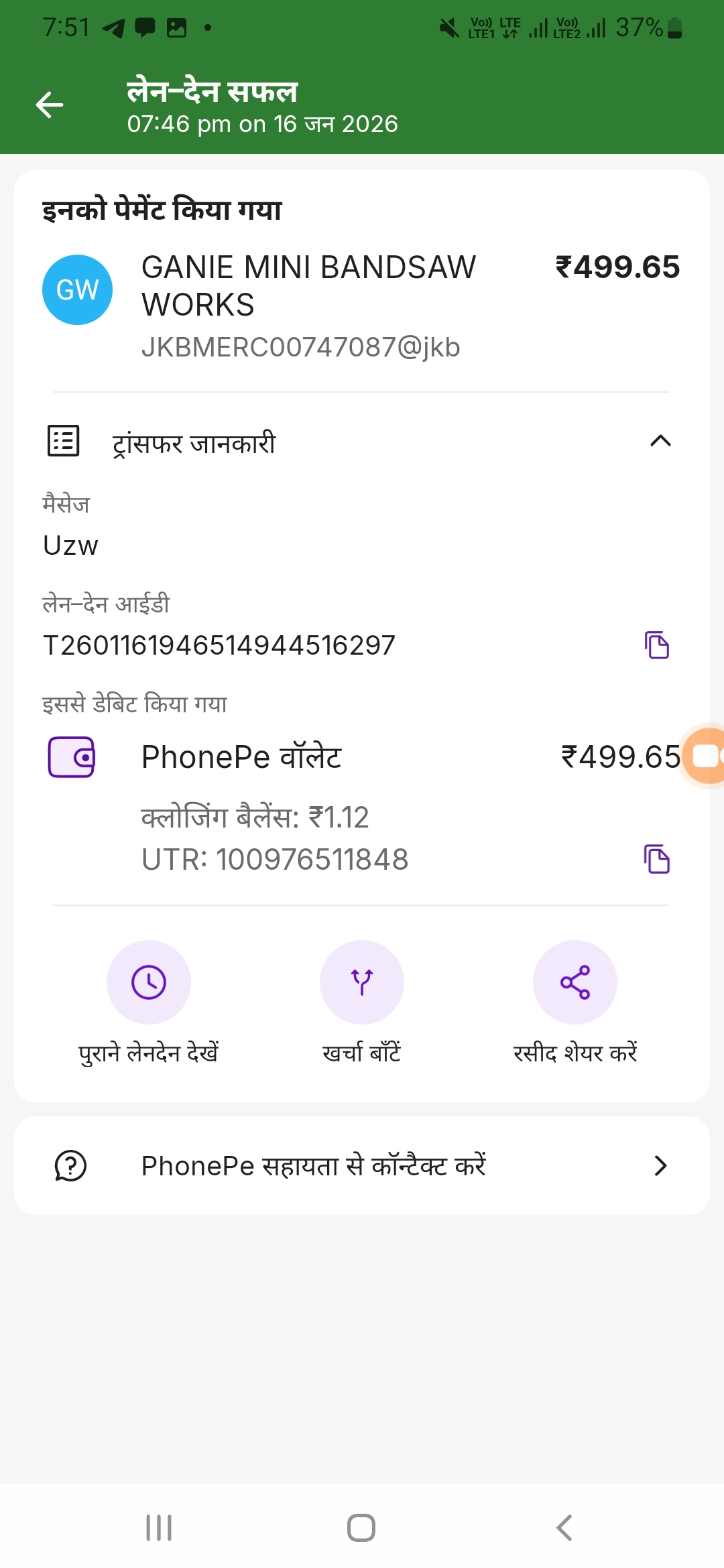Screen dimensions: 724x1568
Task: Open PhonePe सहायता से कॉन्टैक्ट करें
Action: pyautogui.click(x=362, y=1166)
